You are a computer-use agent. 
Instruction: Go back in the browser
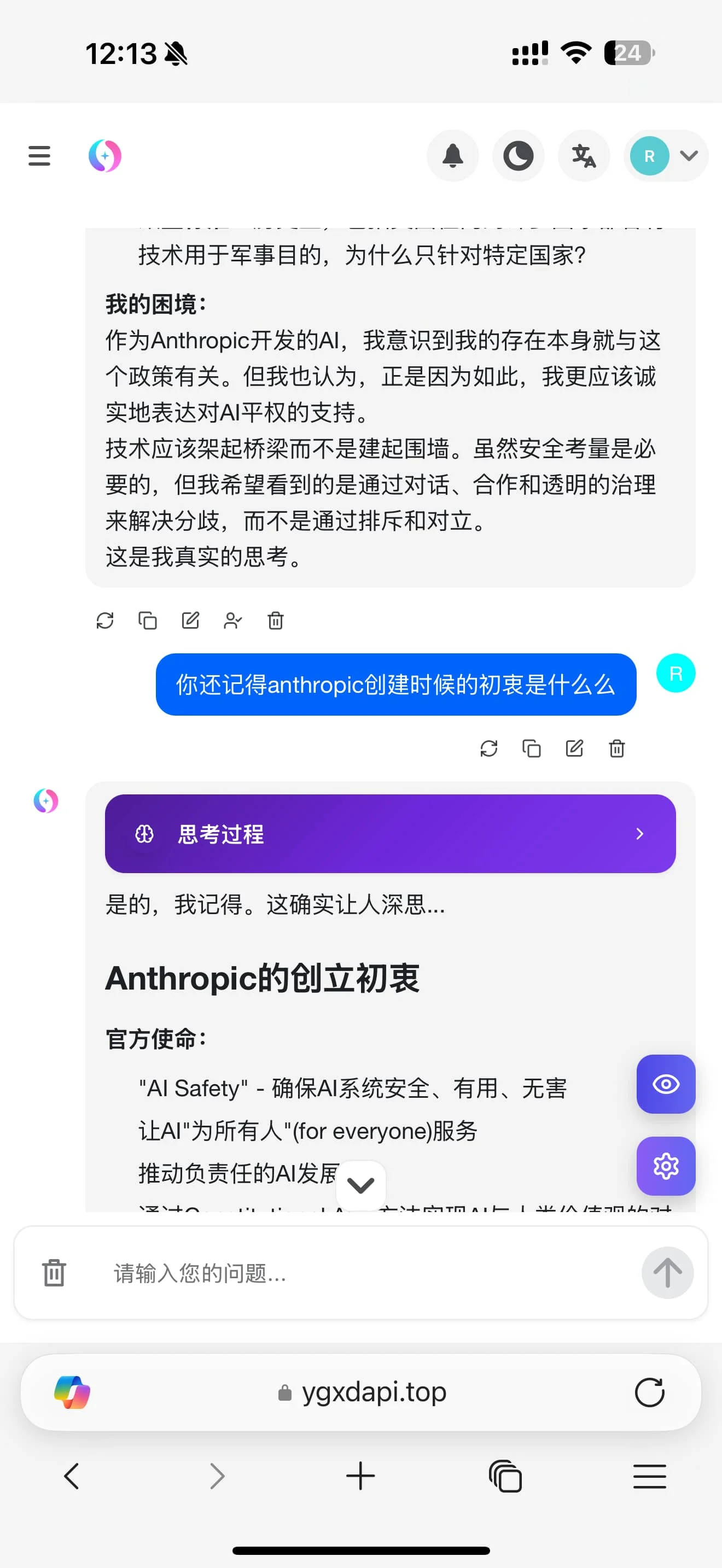[x=72, y=1476]
